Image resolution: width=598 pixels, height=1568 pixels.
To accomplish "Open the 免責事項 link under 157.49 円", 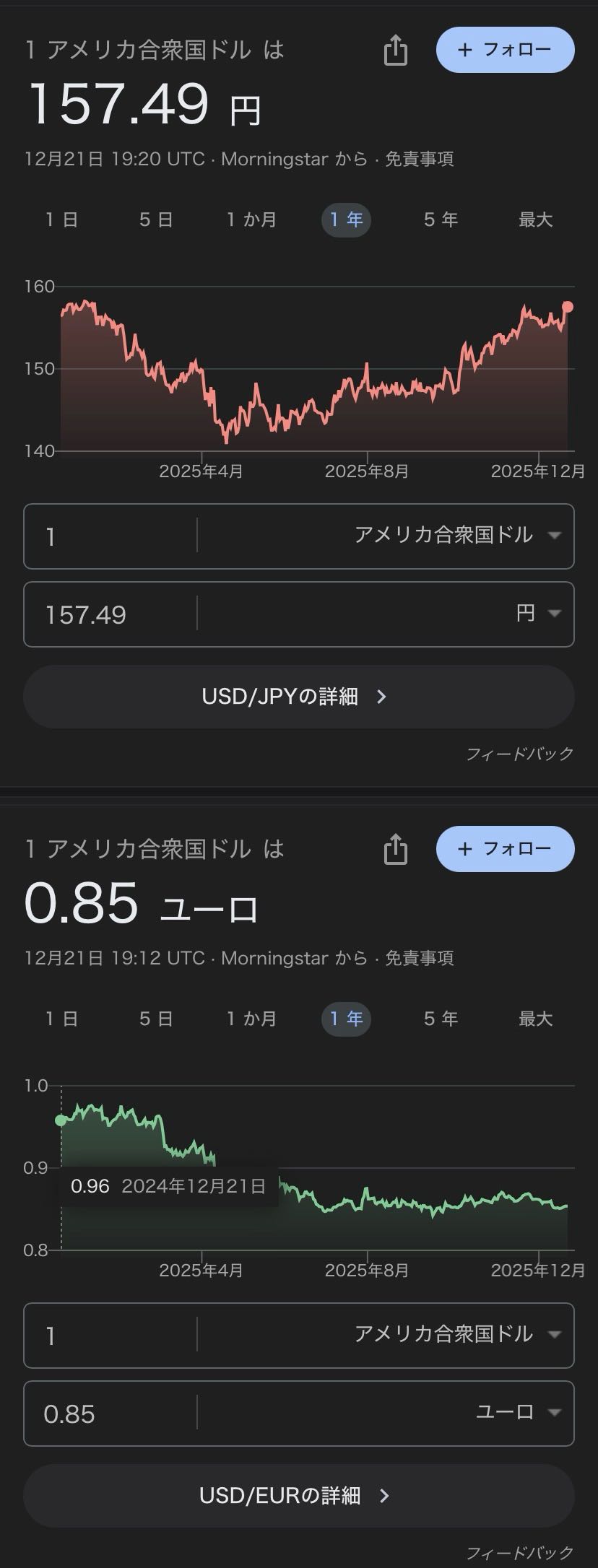I will [419, 159].
